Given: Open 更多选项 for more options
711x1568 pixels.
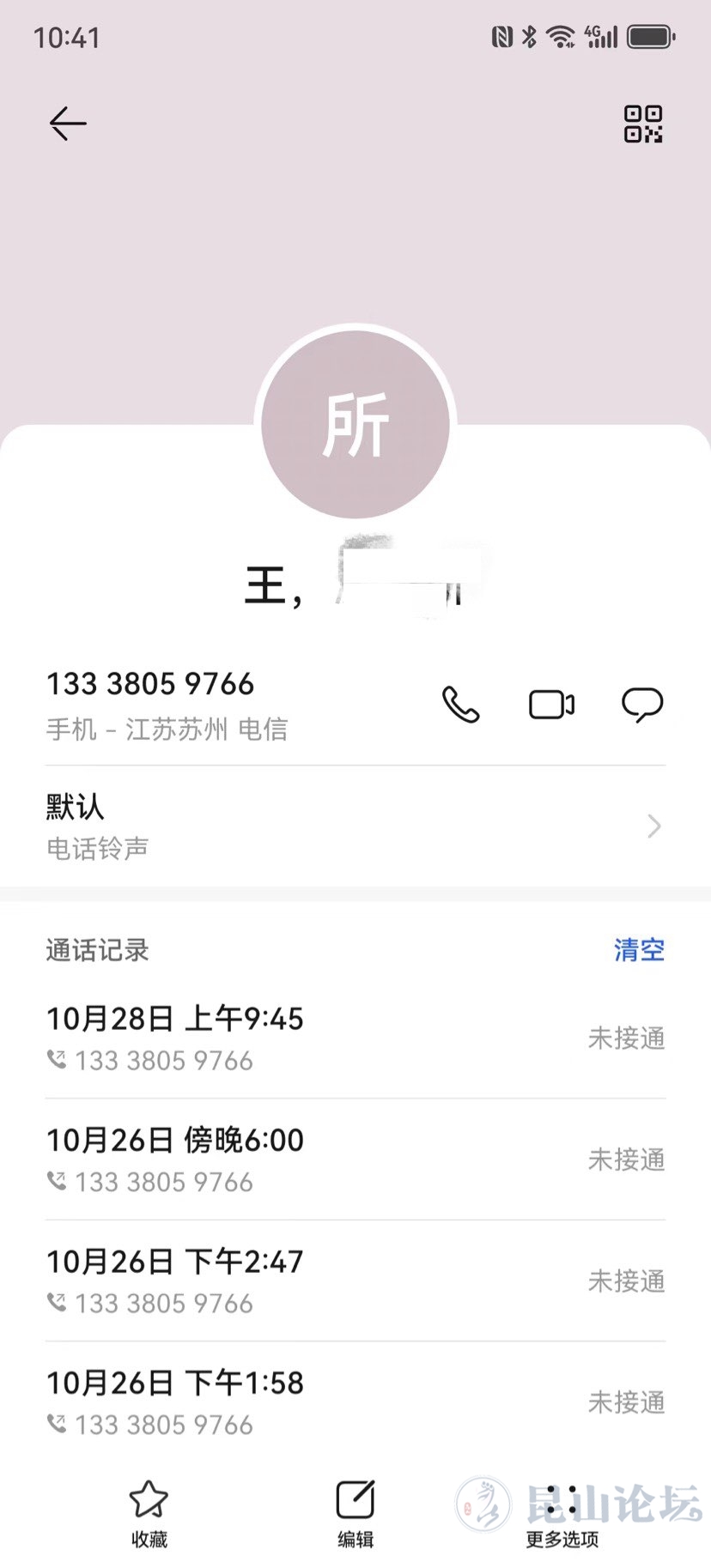Looking at the screenshot, I should [x=562, y=1513].
